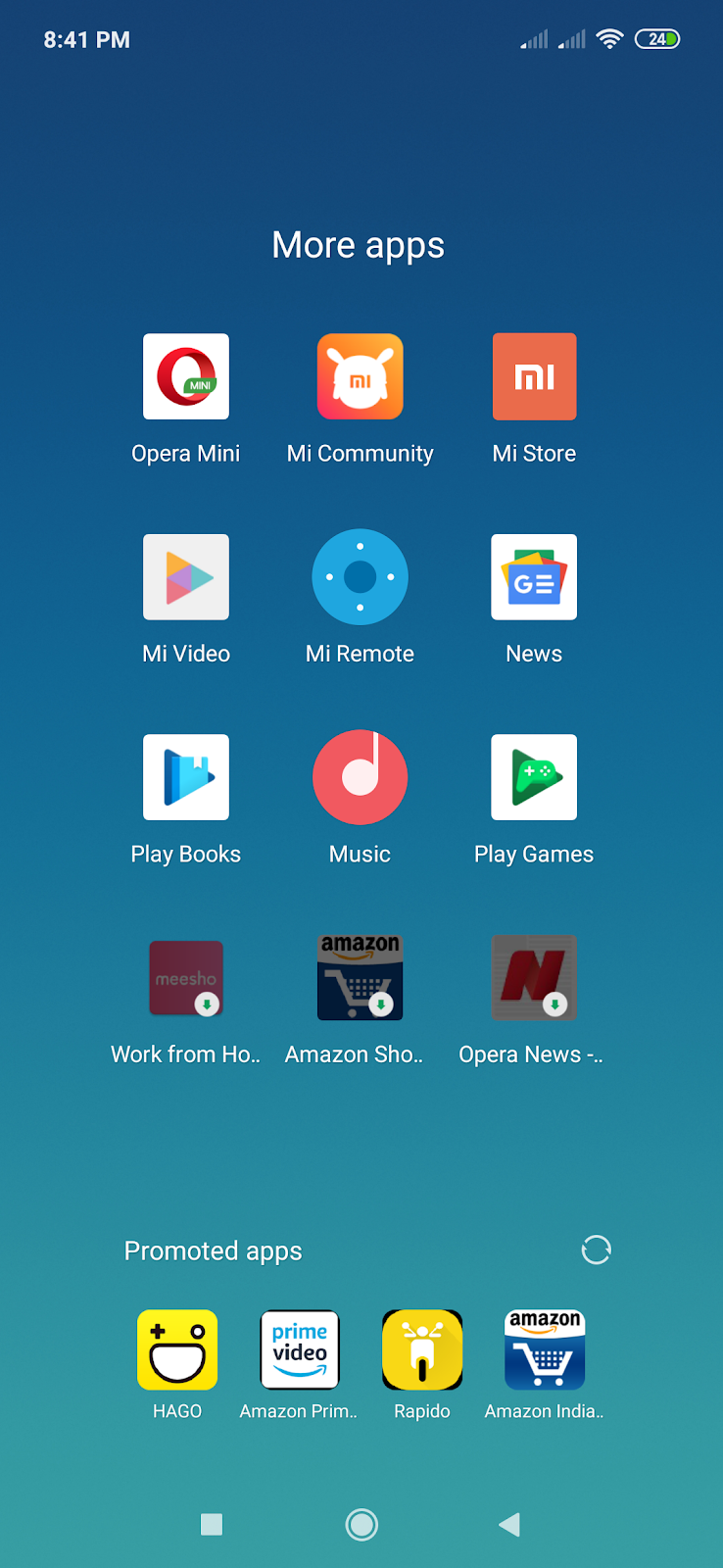This screenshot has width=723, height=1568.
Task: Download the Amazon Shopping app from the More apps grid
Action: 360,978
